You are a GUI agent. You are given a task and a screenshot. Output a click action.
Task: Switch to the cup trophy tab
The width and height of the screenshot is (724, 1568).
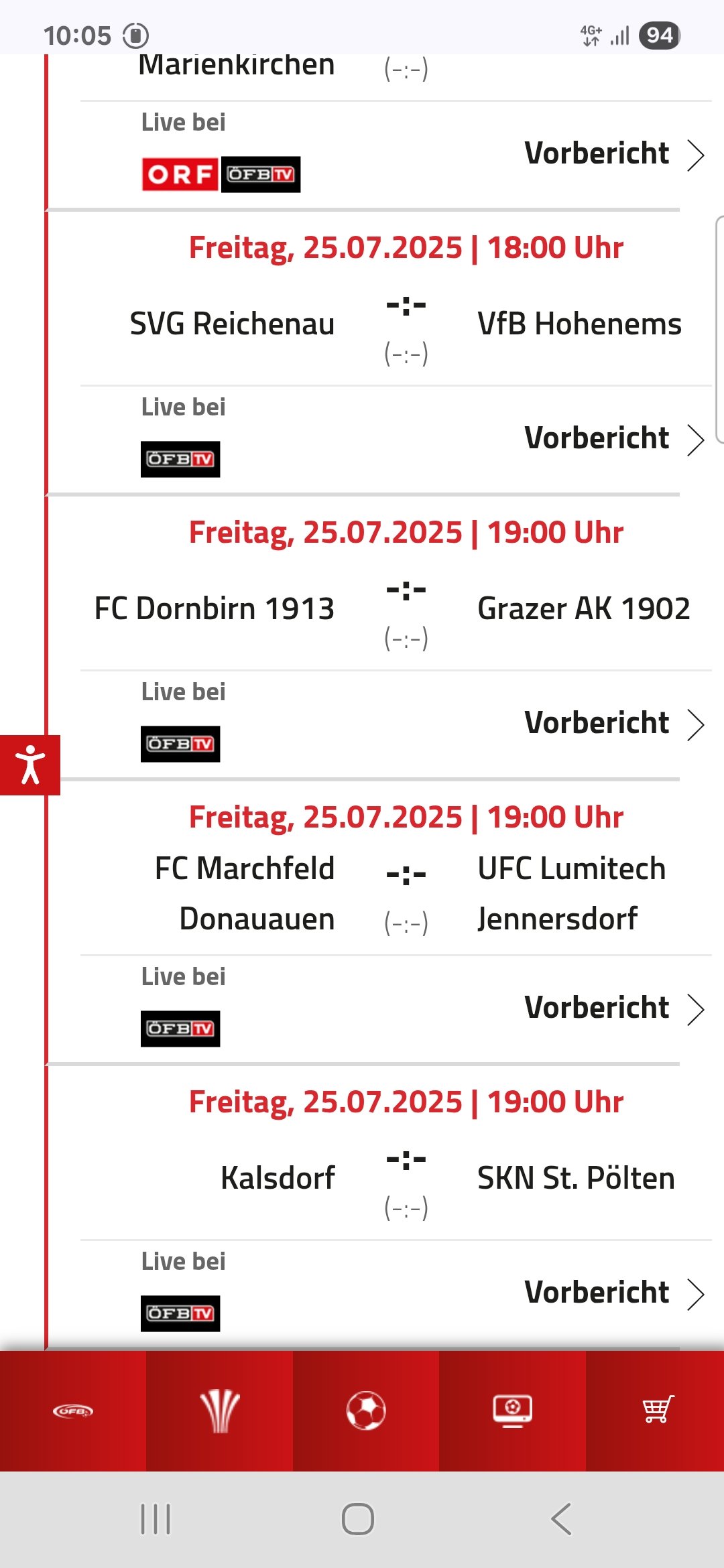click(x=219, y=1411)
